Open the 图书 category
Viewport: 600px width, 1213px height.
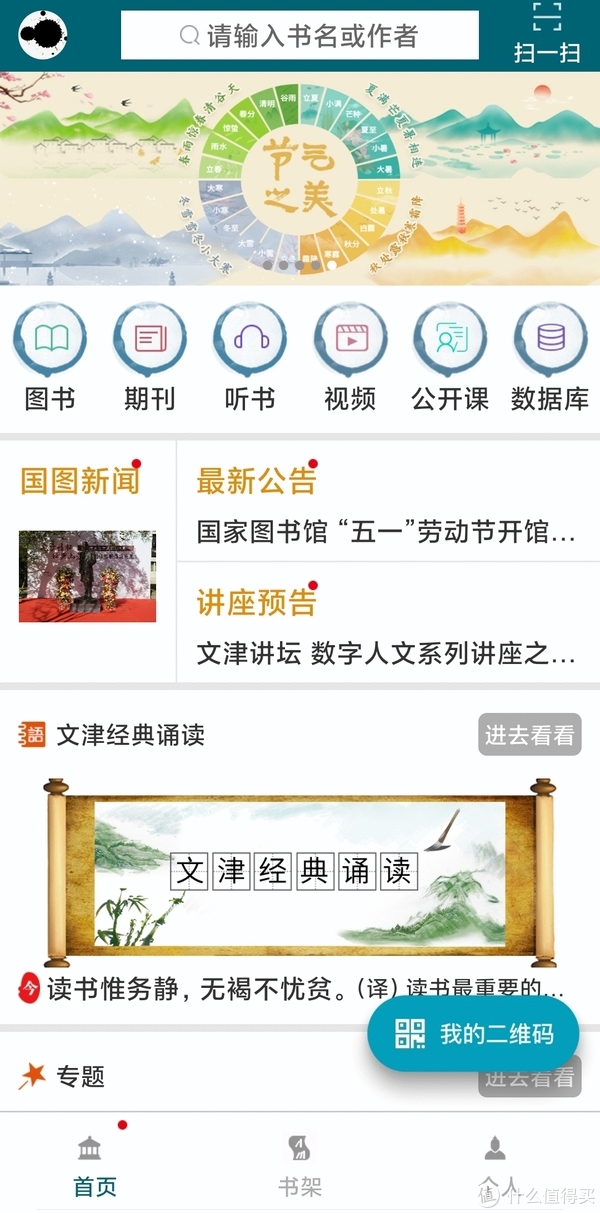[50, 357]
